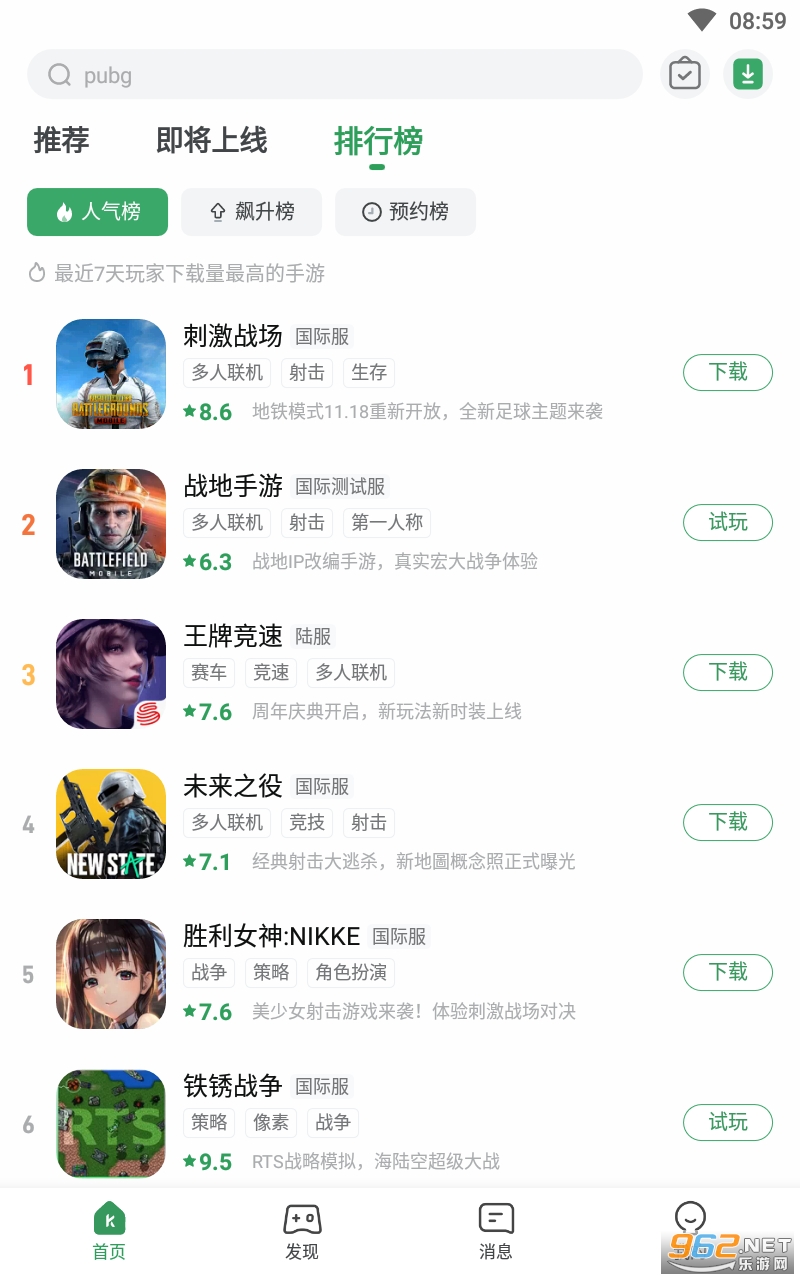Try playing 战地手游
The height and width of the screenshot is (1280, 800).
pyautogui.click(x=728, y=522)
